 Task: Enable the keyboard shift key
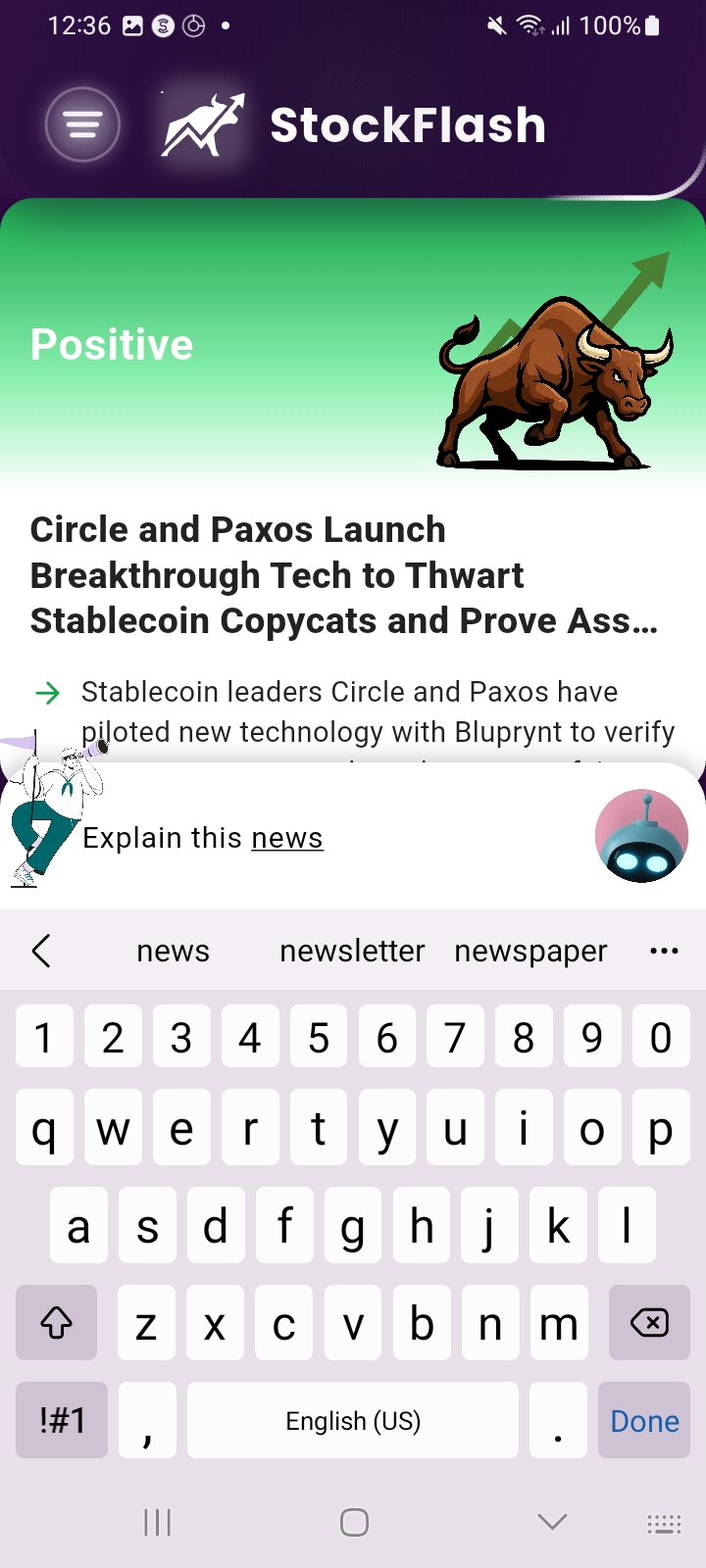click(x=57, y=1323)
